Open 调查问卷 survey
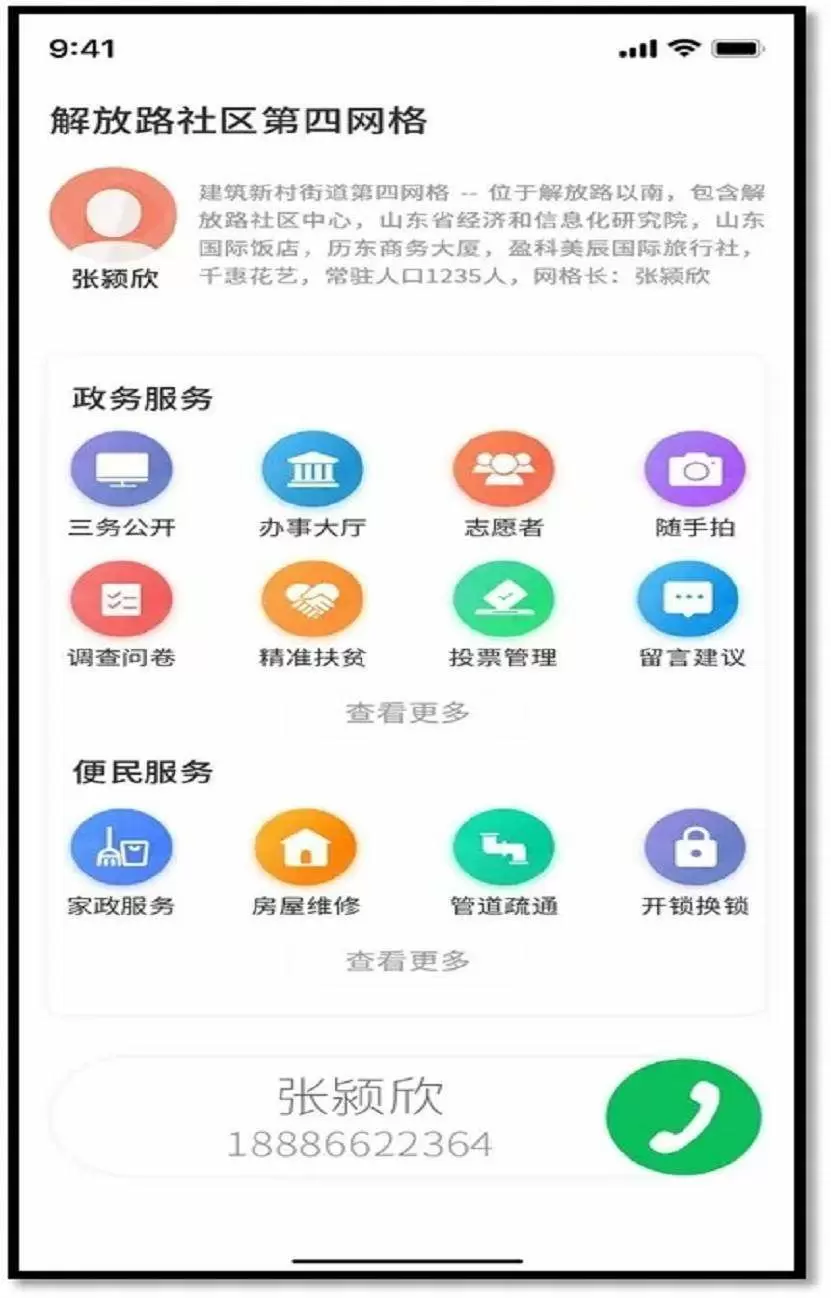This screenshot has height=1298, width=831. 121,599
